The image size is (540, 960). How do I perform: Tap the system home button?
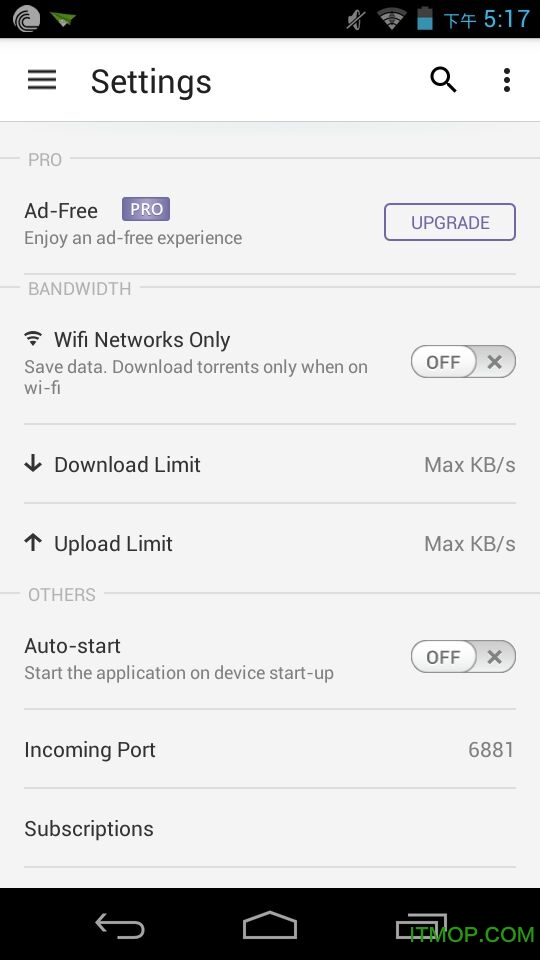(x=270, y=925)
